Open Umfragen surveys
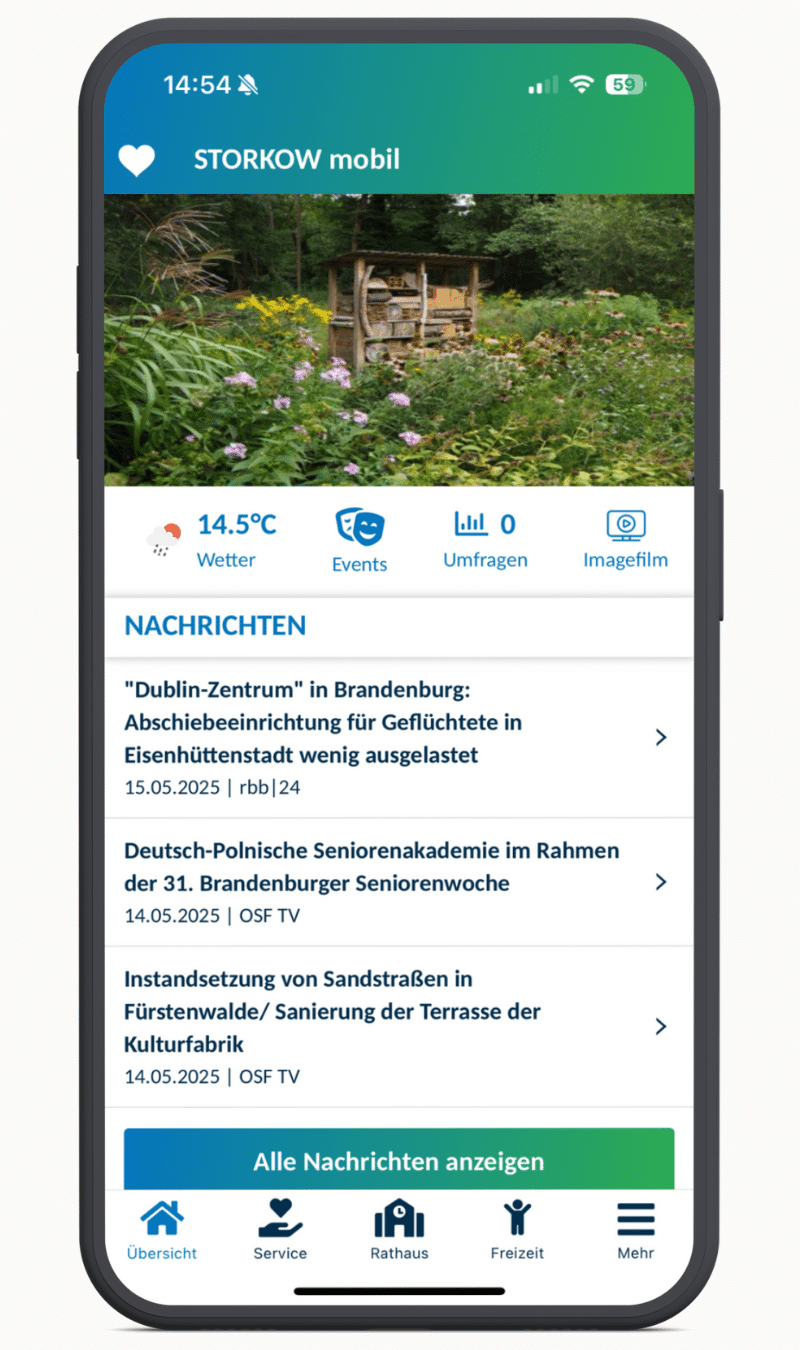This screenshot has height=1350, width=800. (x=485, y=540)
